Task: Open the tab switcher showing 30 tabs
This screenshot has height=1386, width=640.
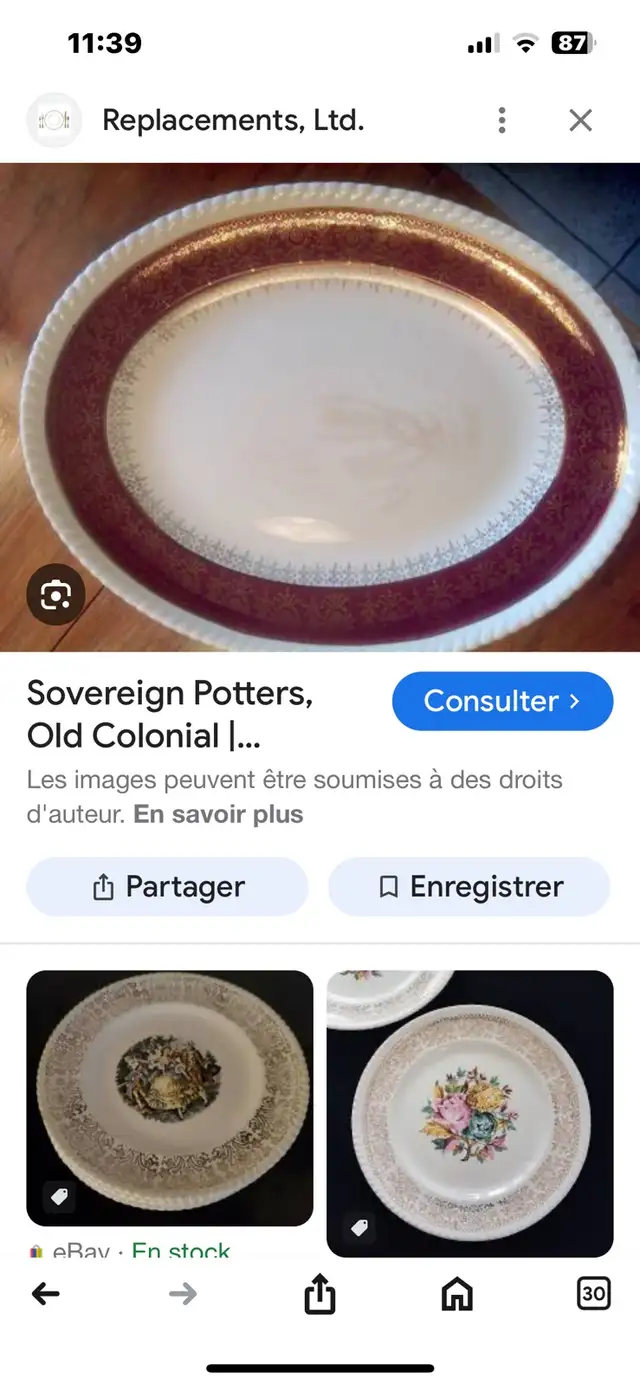Action: click(x=593, y=1294)
